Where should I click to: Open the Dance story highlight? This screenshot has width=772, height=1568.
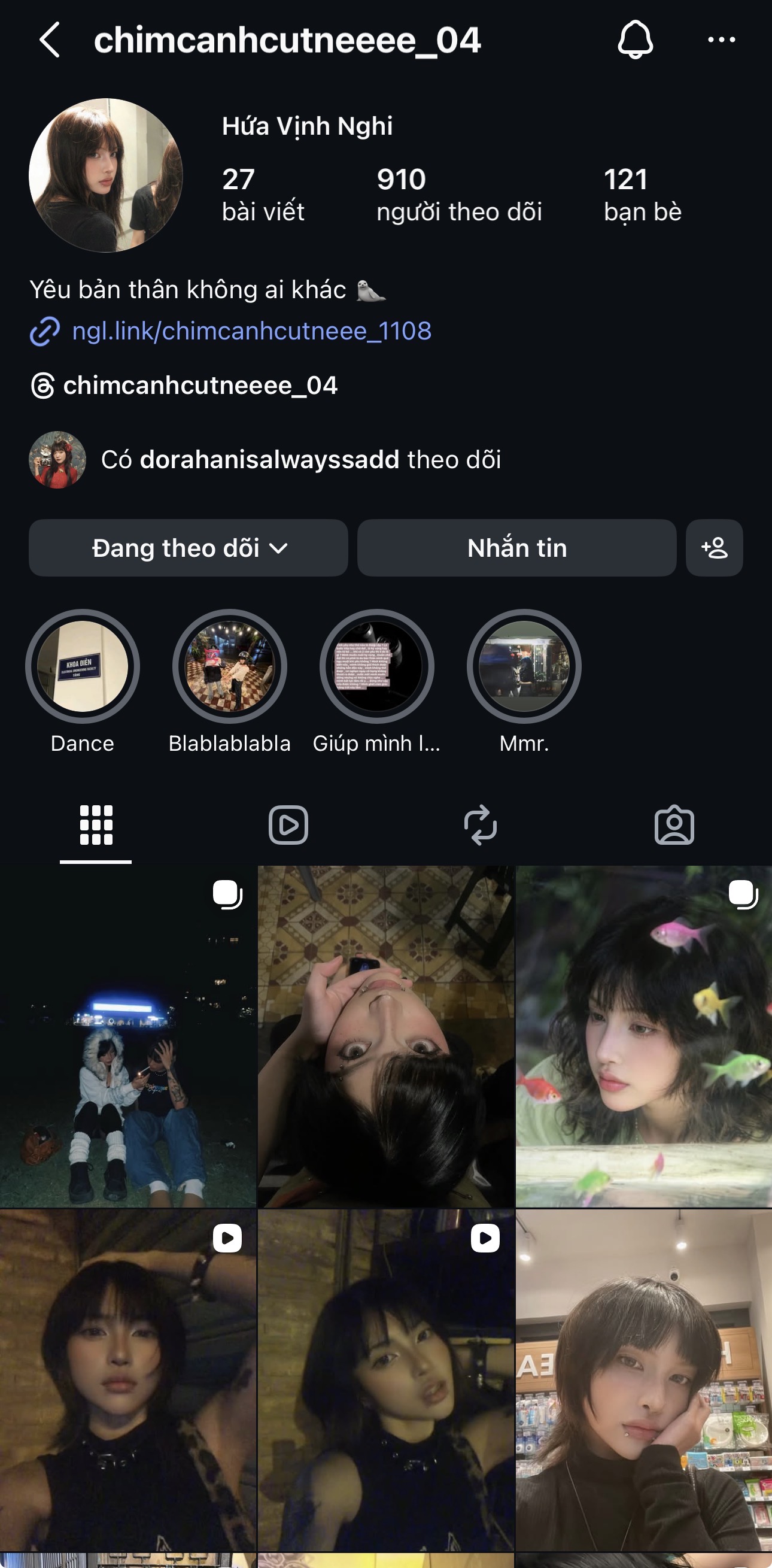(x=83, y=666)
